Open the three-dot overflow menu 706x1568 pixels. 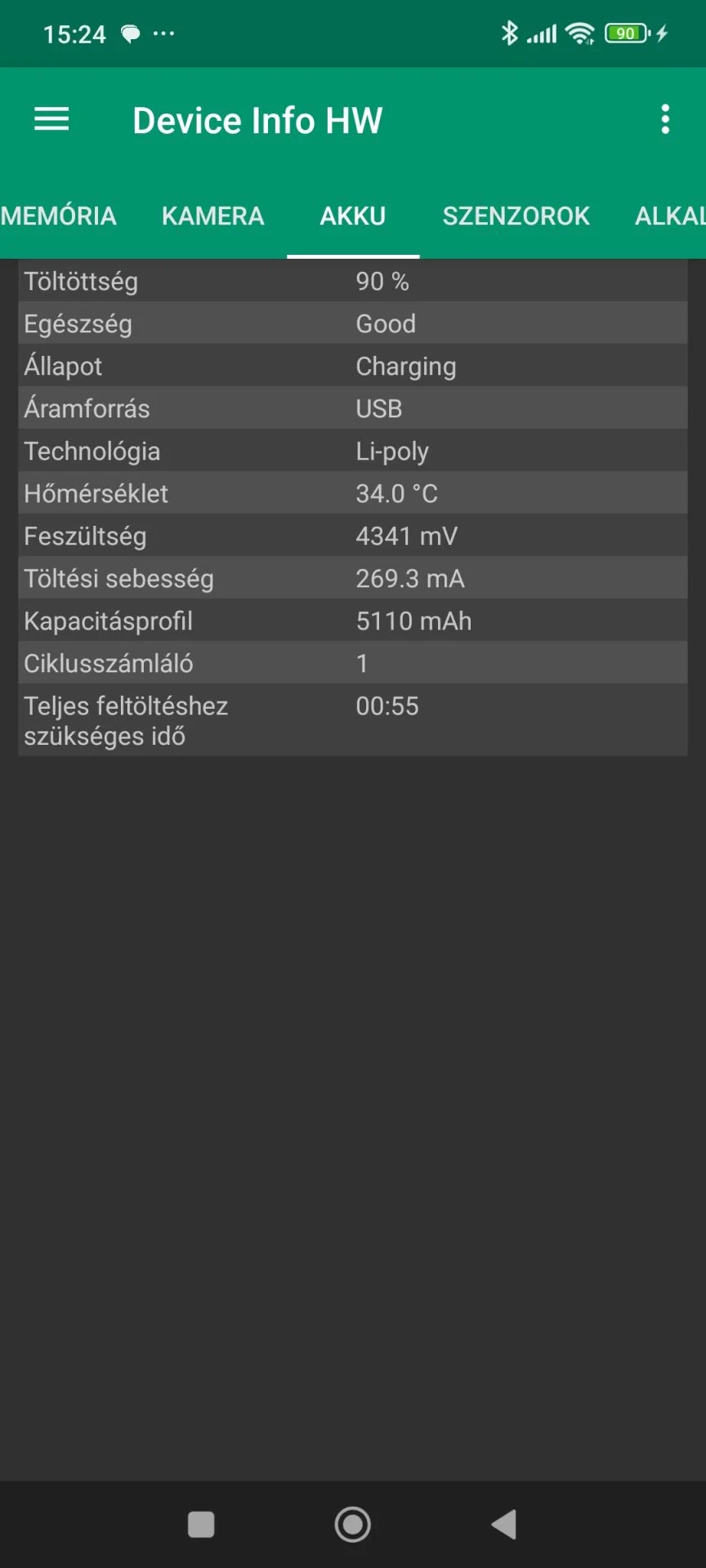point(665,120)
